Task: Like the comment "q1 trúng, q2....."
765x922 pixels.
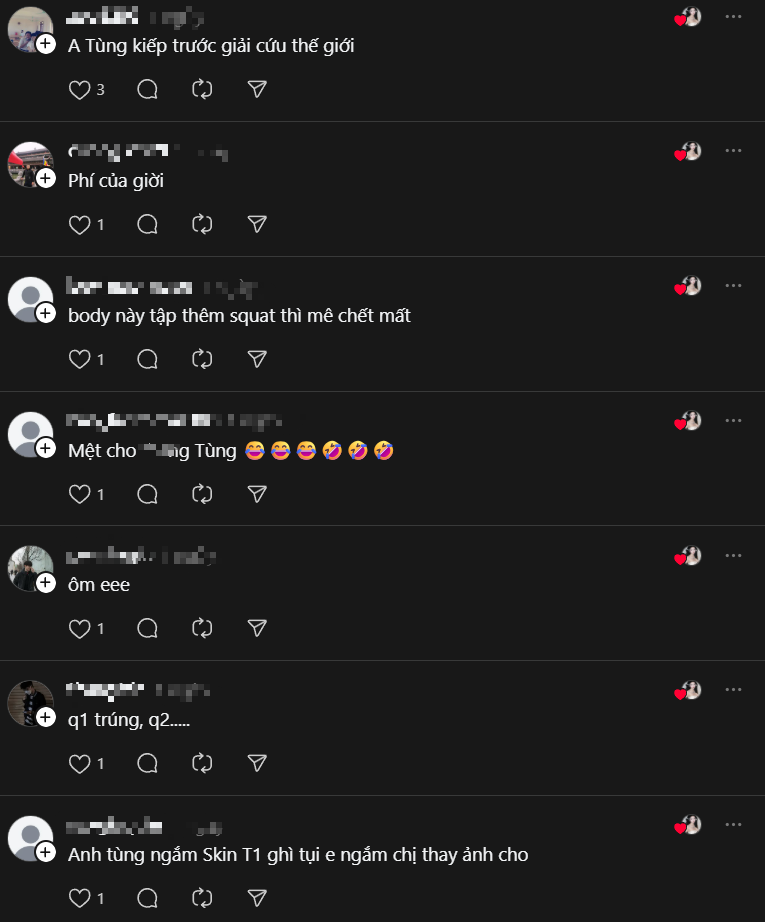Action: [80, 764]
